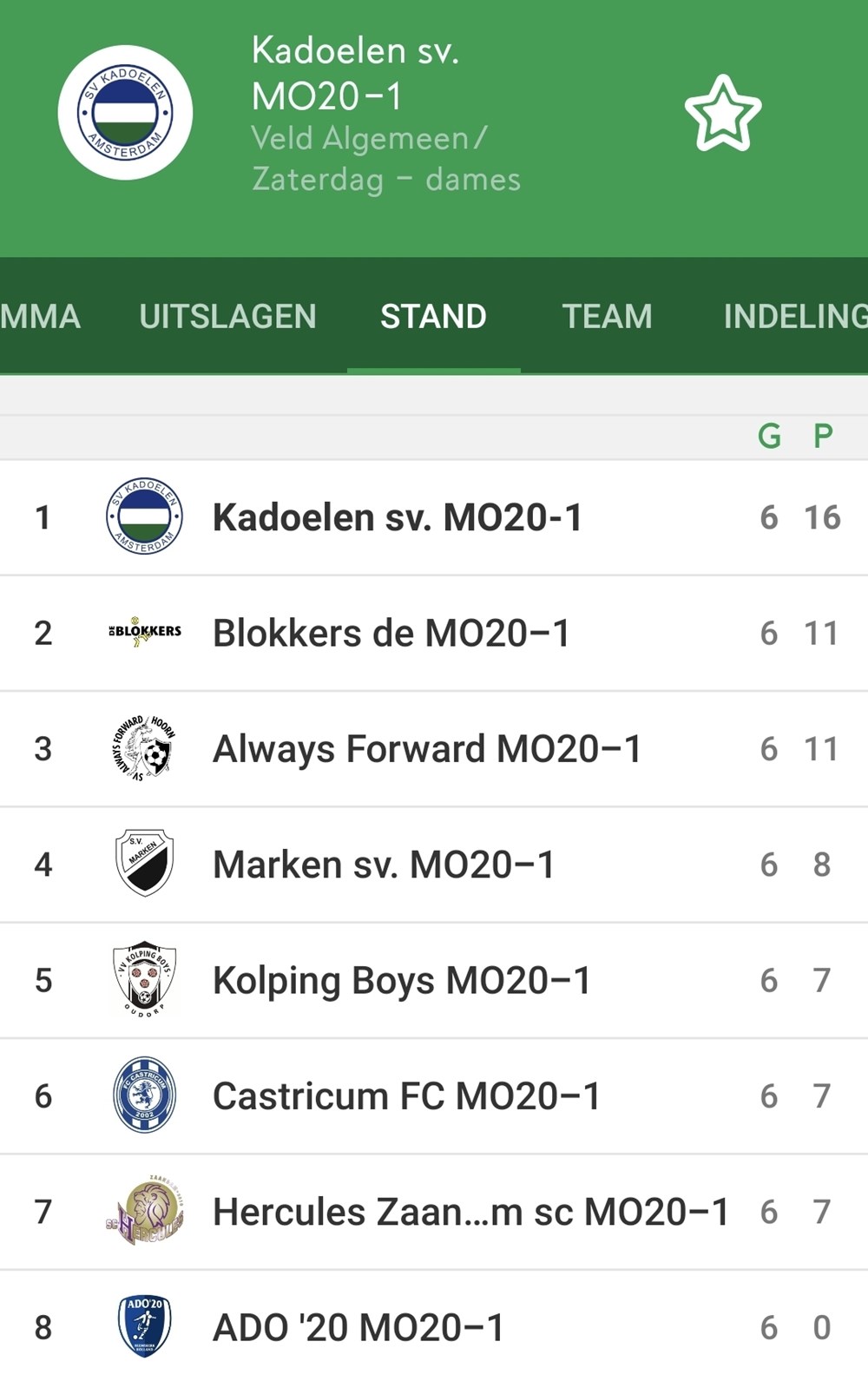Open the TEAM tab
This screenshot has height=1381, width=868.
coord(608,317)
